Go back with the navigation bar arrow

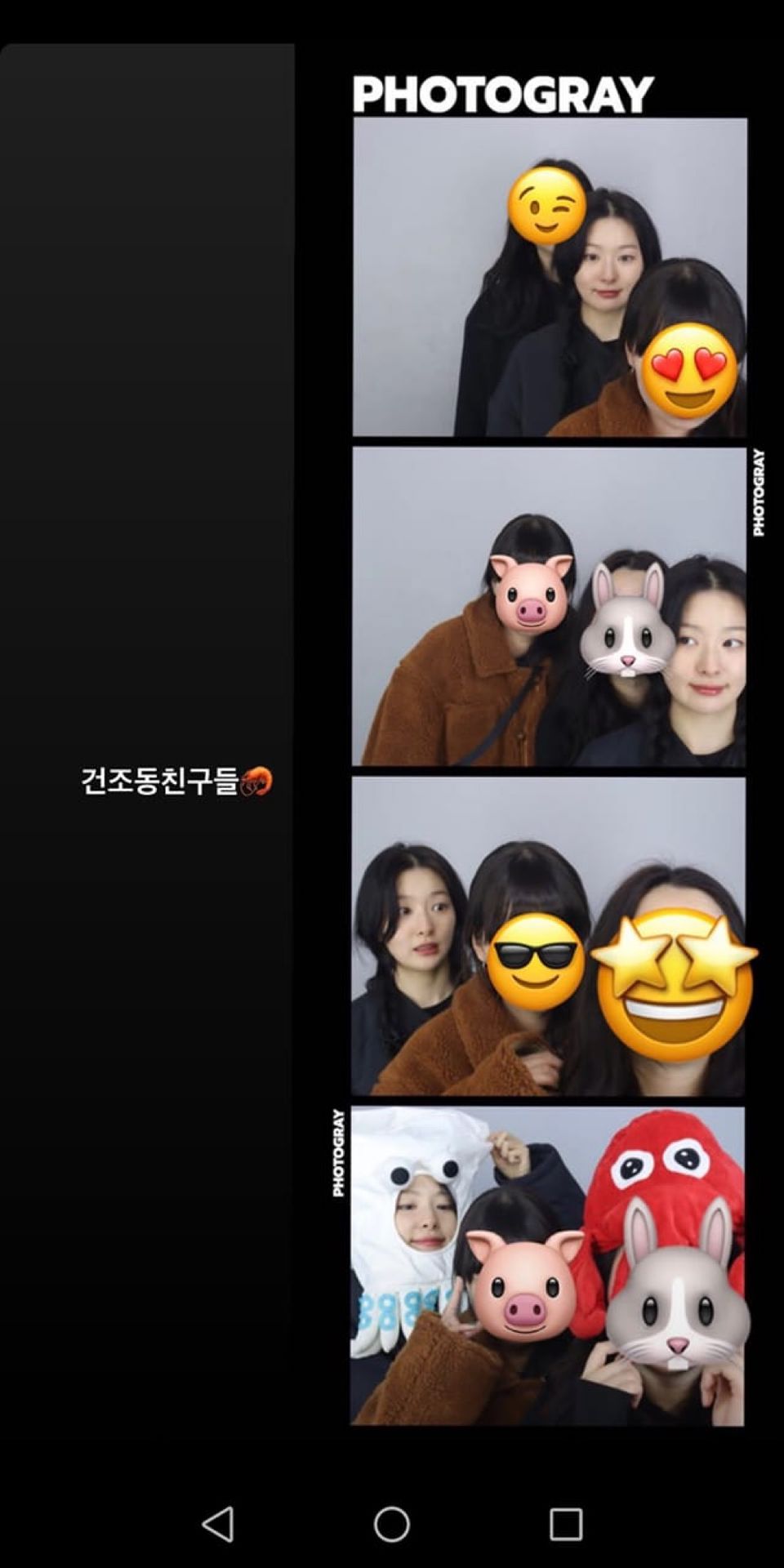[x=218, y=1524]
